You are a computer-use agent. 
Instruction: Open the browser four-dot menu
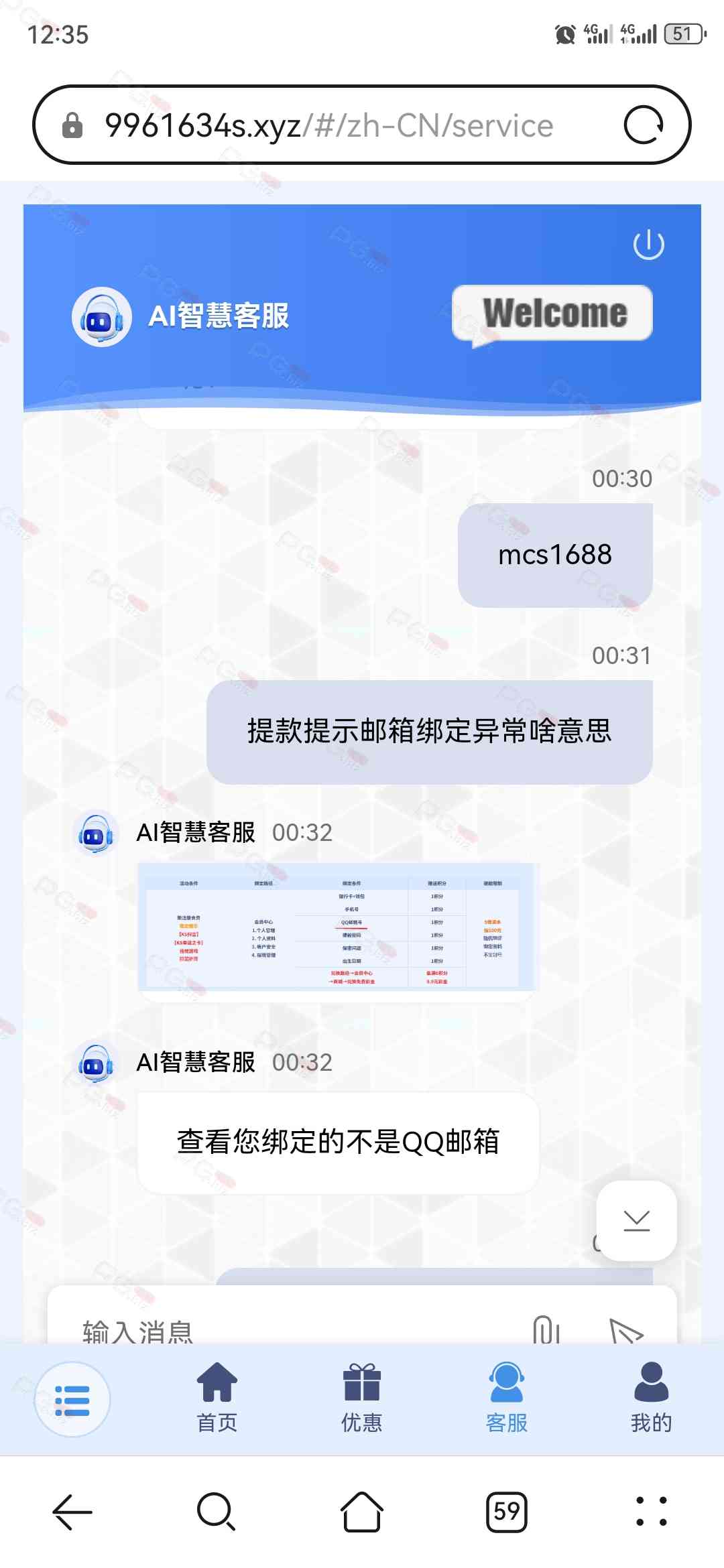651,1512
